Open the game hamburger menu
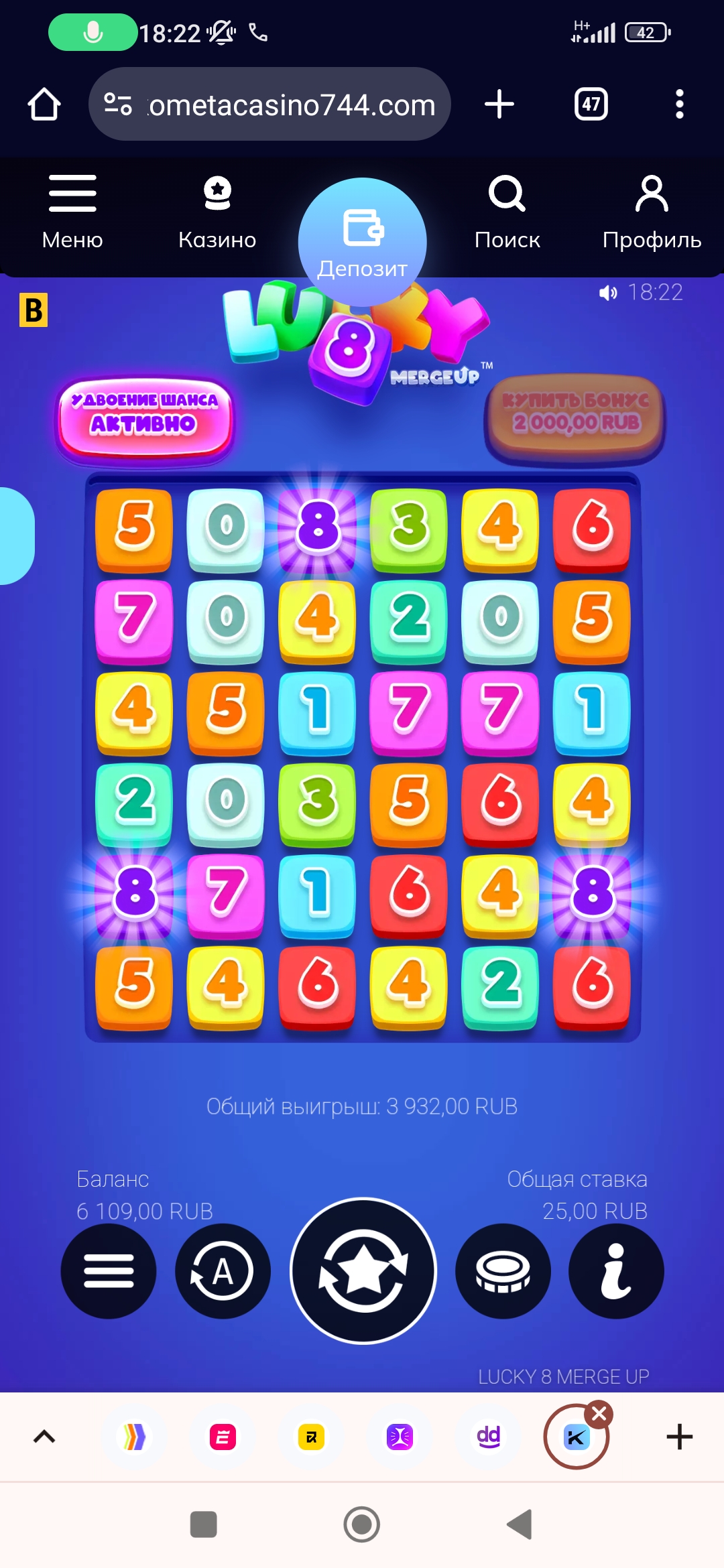This screenshot has width=724, height=1568. tap(109, 1271)
